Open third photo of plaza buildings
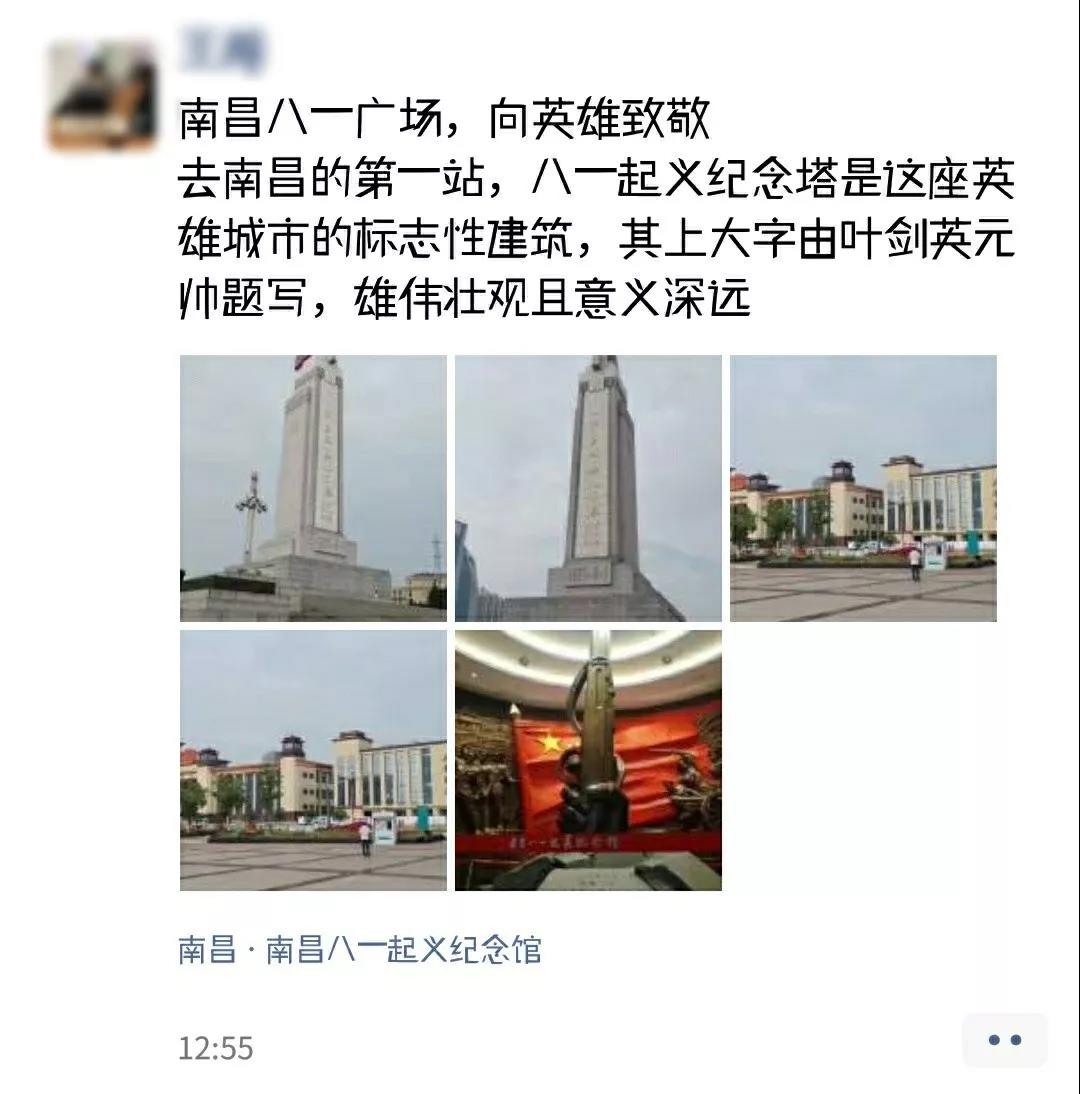Image resolution: width=1080 pixels, height=1094 pixels. tap(863, 488)
